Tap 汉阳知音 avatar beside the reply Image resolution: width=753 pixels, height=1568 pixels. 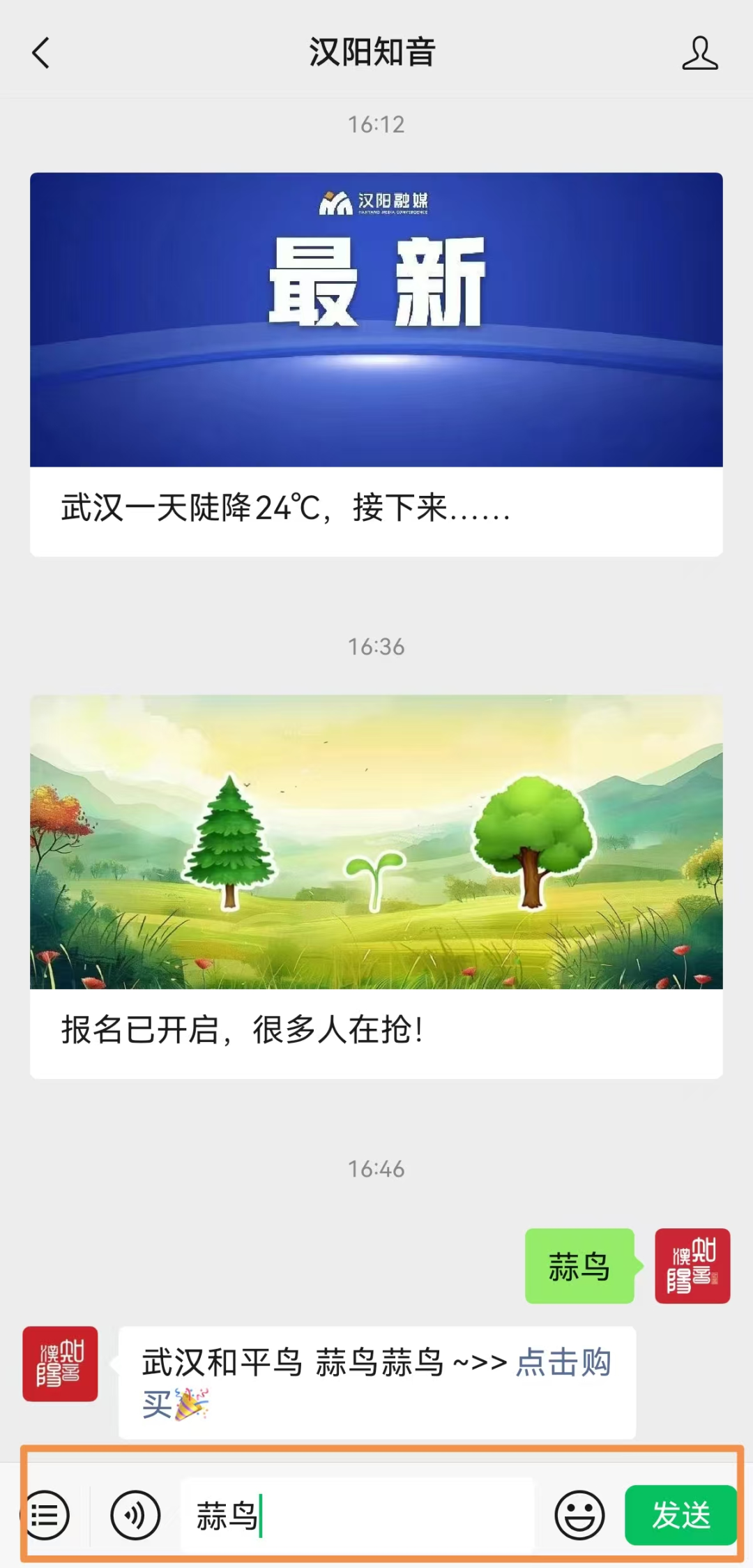60,1364
